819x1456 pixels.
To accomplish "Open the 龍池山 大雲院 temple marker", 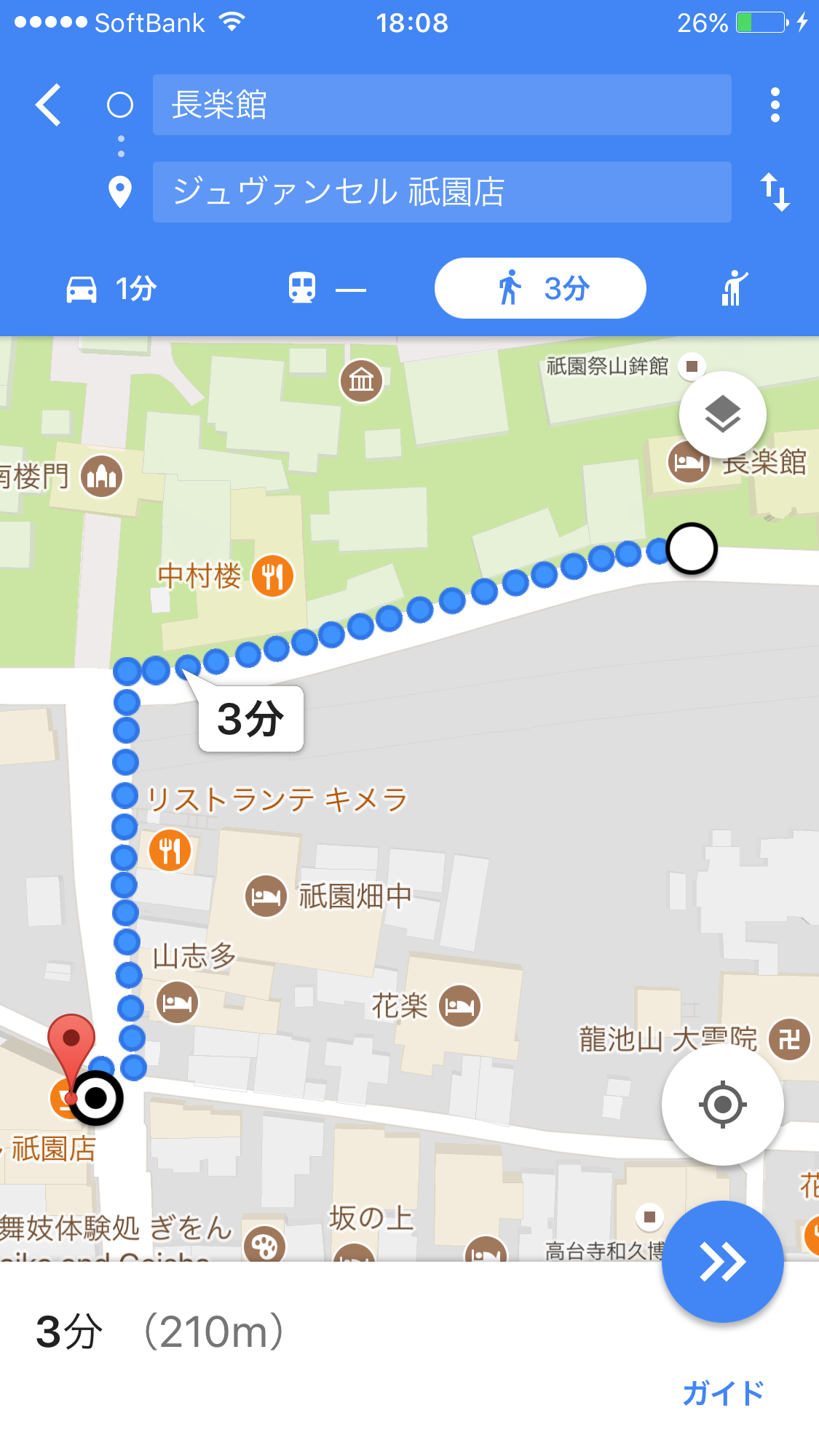I will (790, 1039).
